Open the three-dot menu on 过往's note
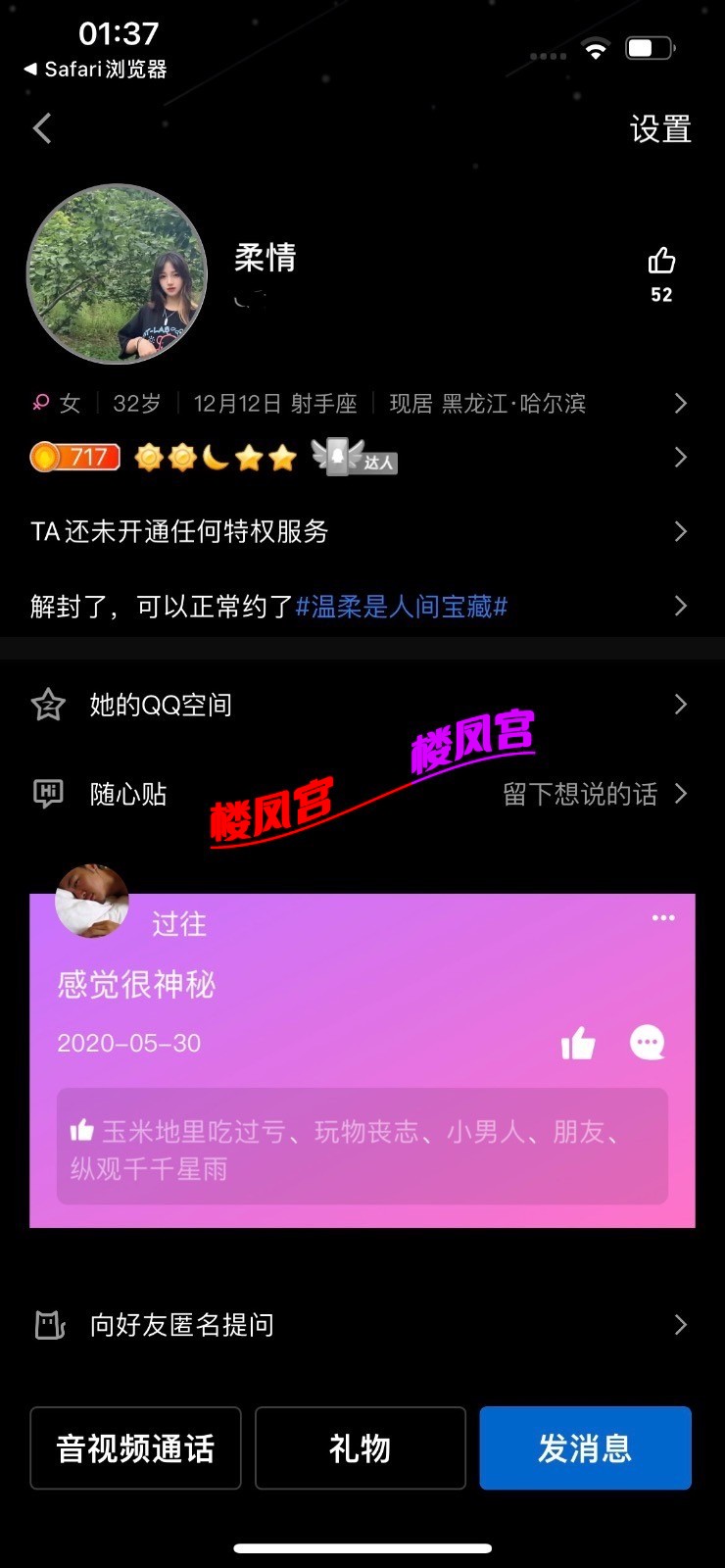 click(x=663, y=918)
